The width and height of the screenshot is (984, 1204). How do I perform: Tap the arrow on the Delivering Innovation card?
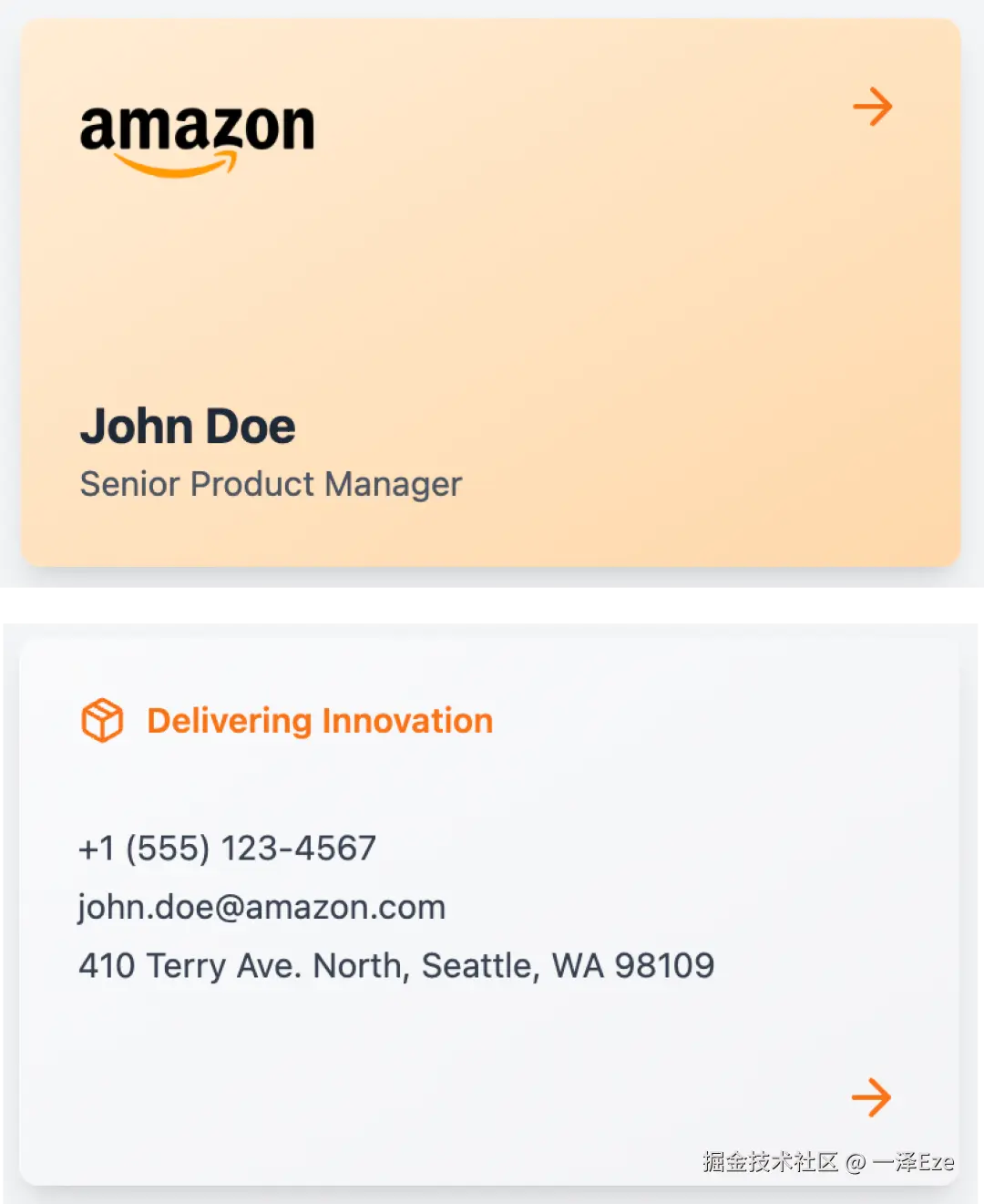pyautogui.click(x=871, y=1097)
